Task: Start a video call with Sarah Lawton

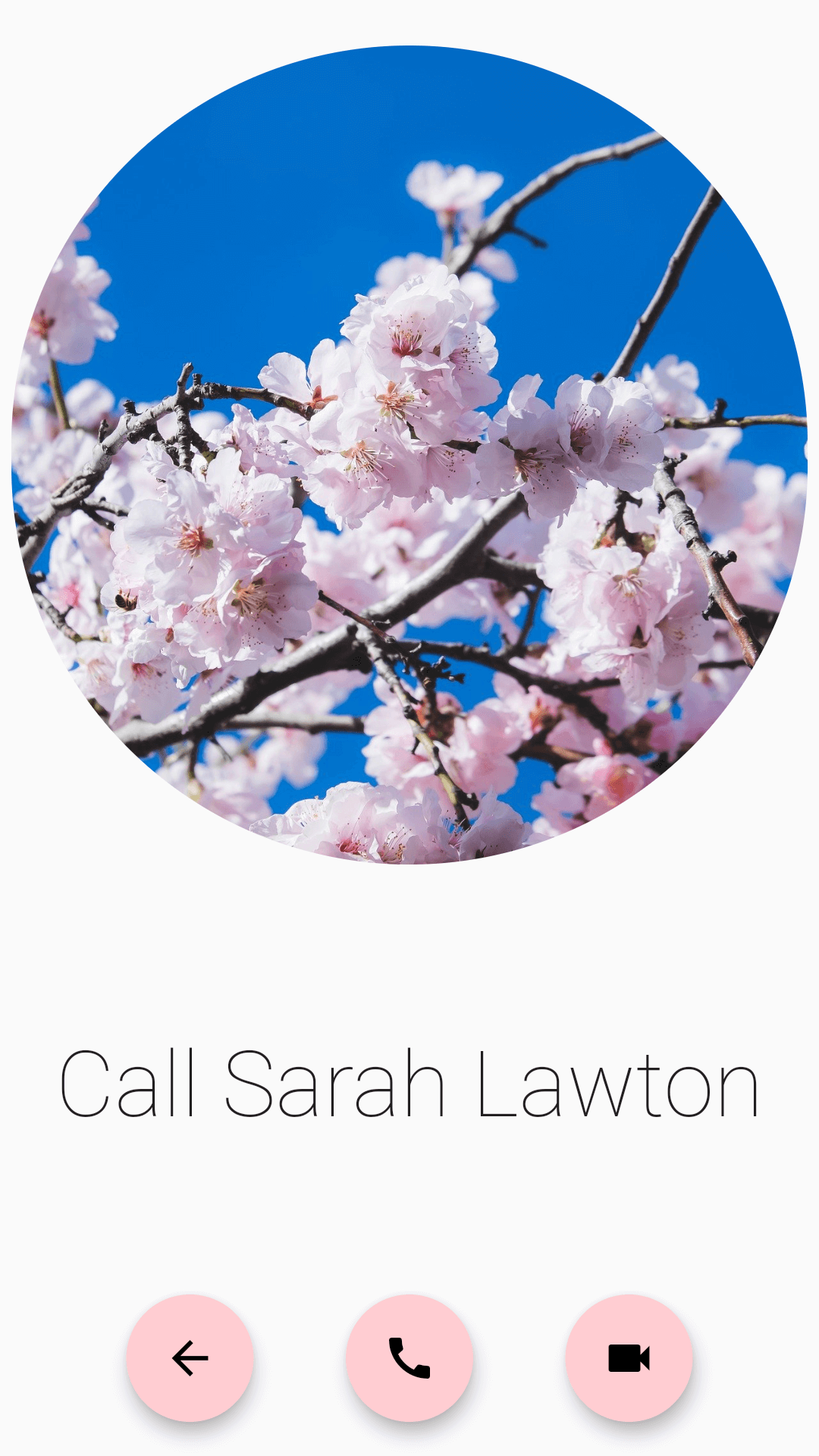Action: tap(629, 1357)
